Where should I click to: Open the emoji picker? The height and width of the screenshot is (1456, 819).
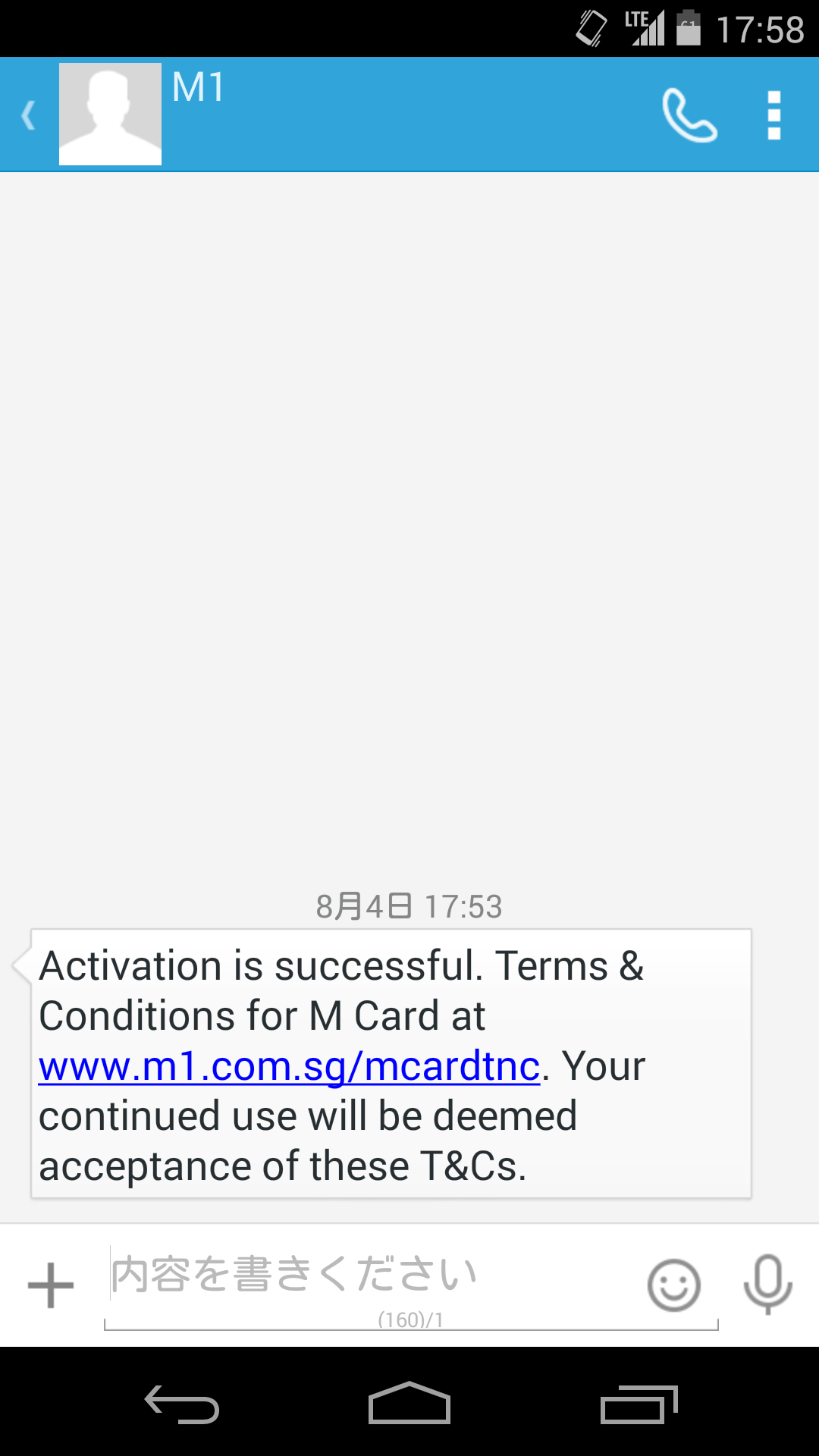click(673, 1285)
